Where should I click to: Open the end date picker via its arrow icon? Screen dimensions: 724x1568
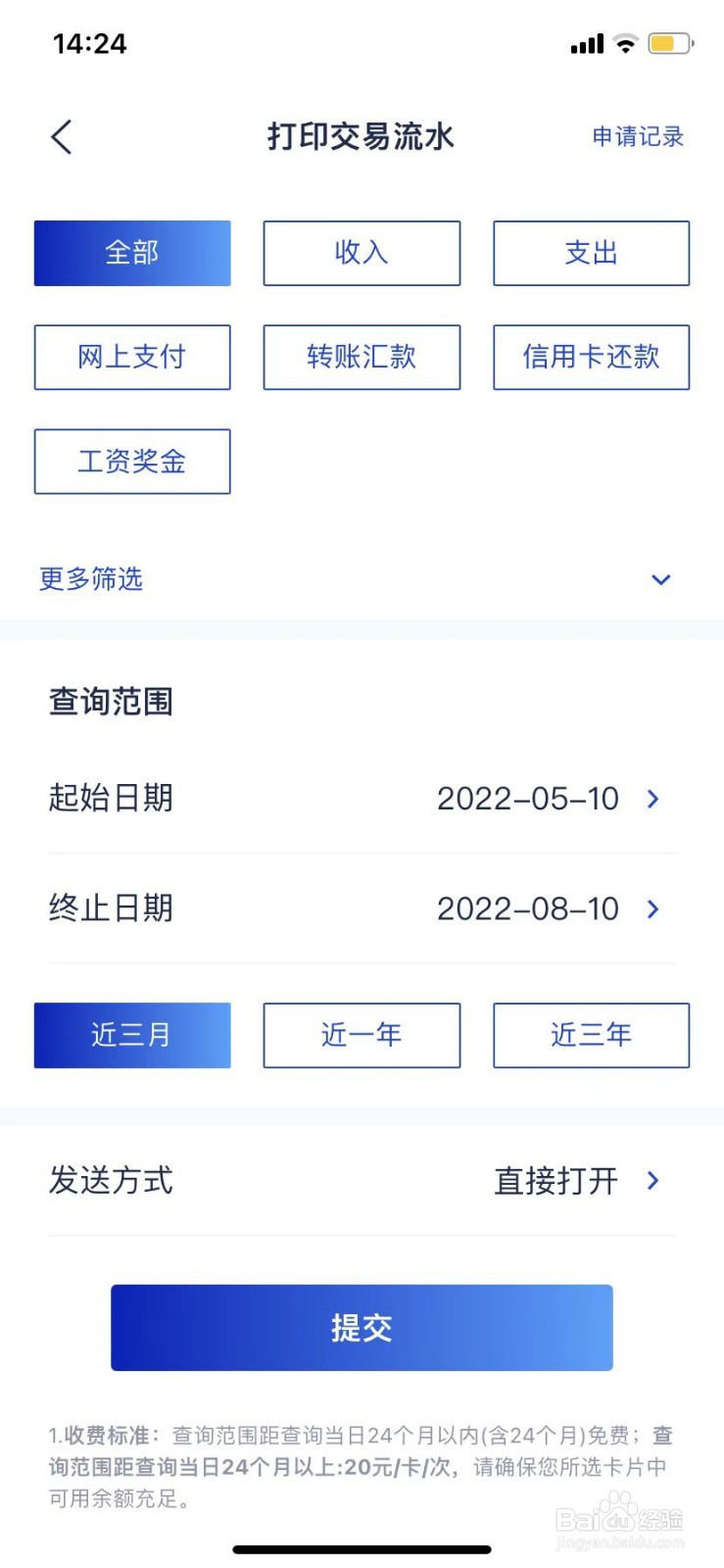[652, 908]
